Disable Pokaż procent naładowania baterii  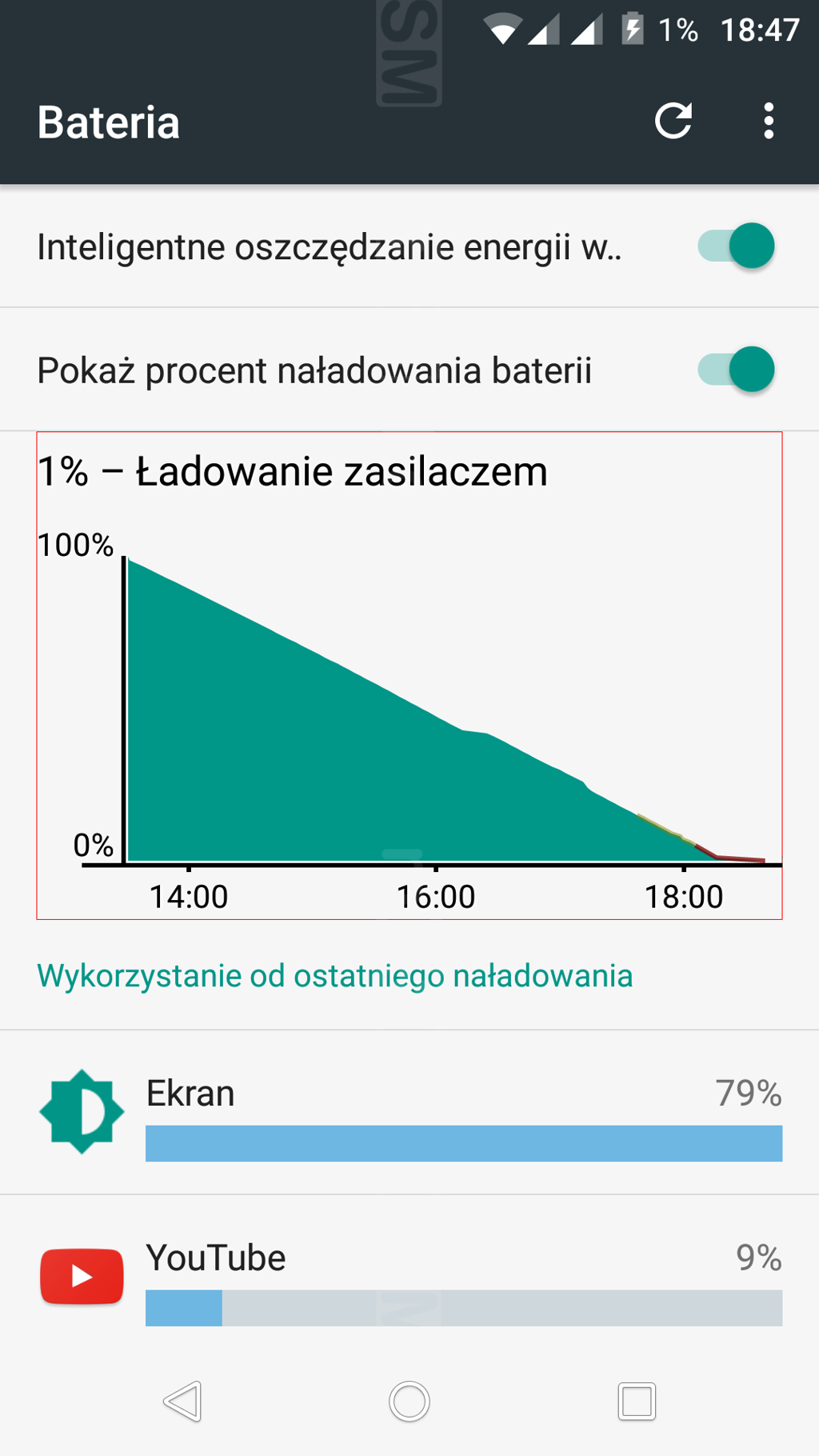click(736, 370)
